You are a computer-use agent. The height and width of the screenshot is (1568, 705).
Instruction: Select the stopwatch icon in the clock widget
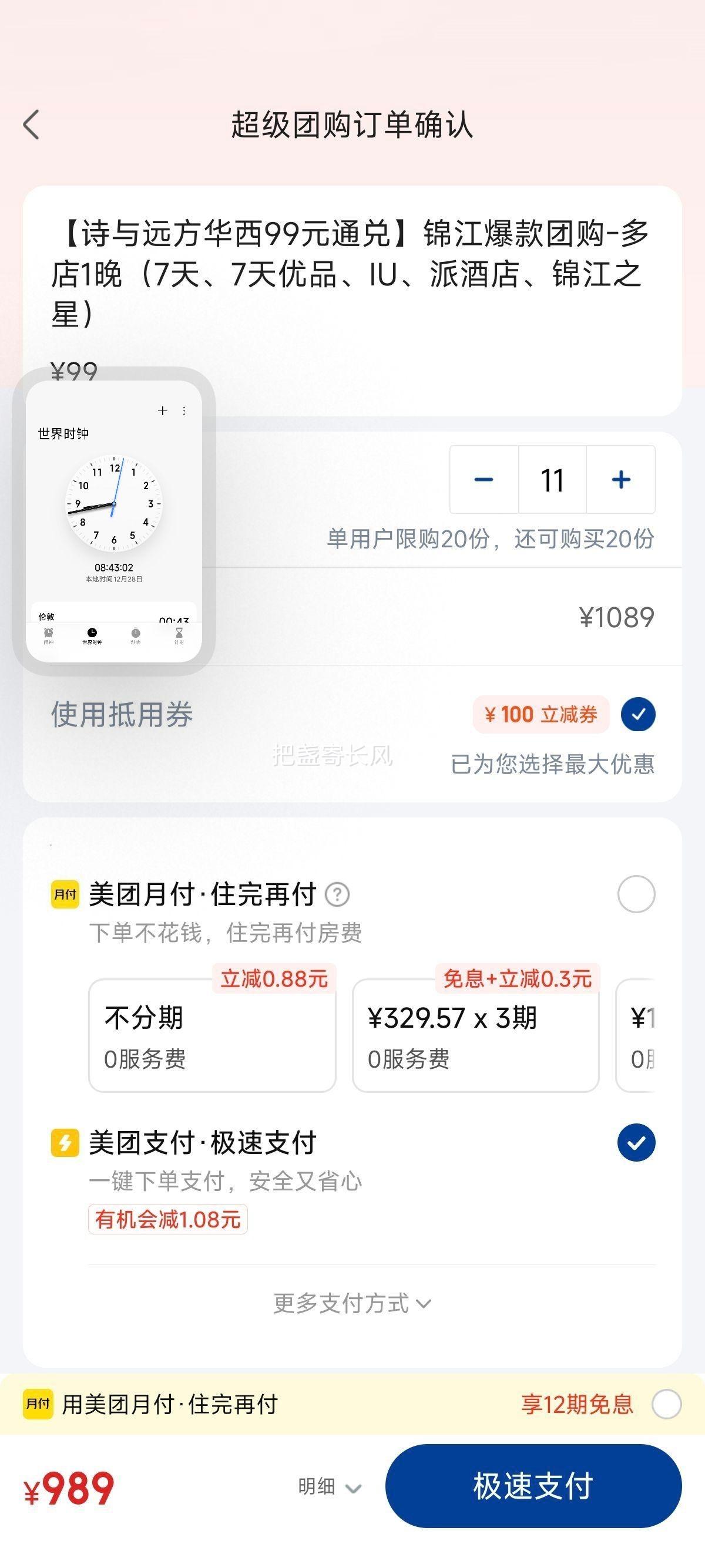(135, 633)
